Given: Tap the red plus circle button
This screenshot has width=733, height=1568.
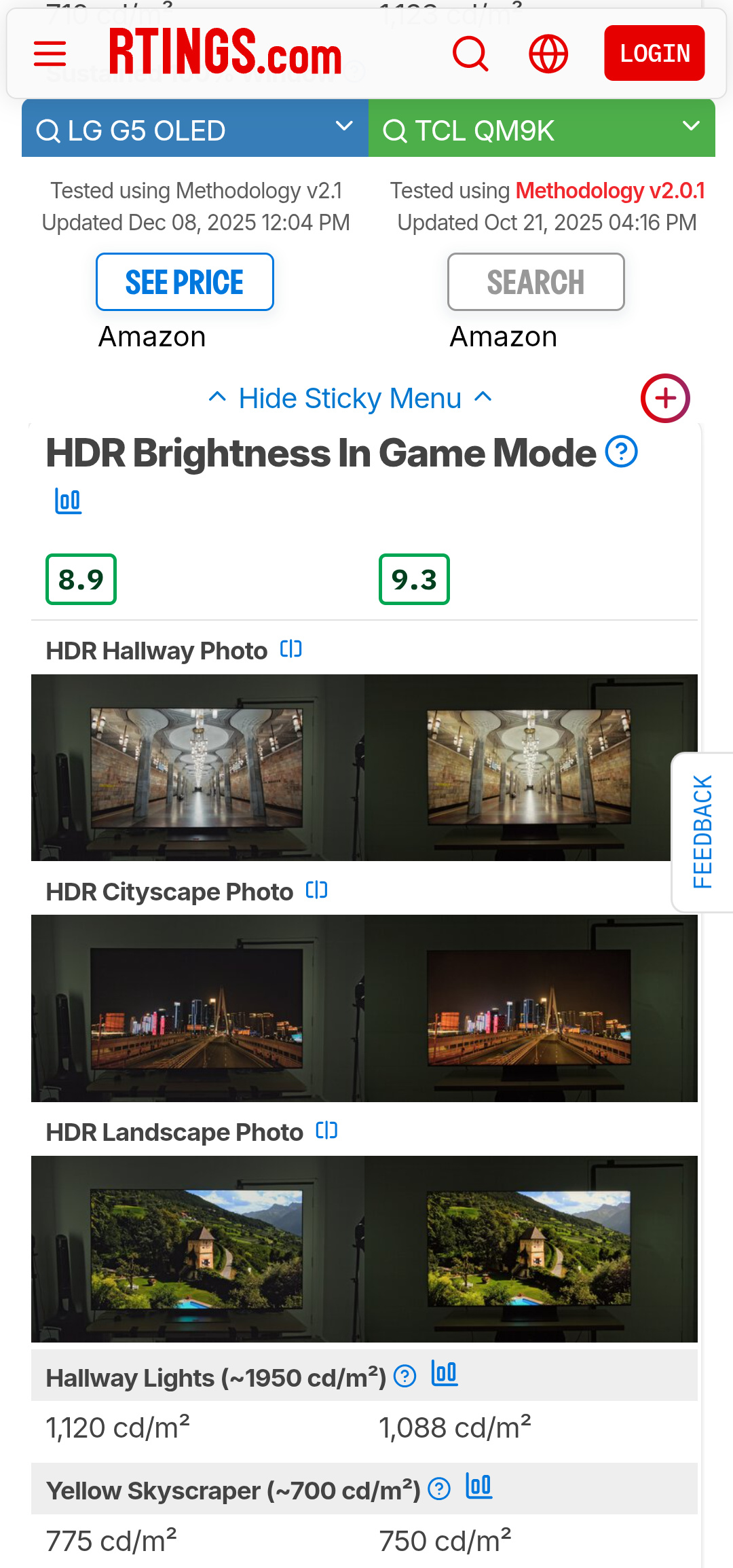Looking at the screenshot, I should [665, 398].
